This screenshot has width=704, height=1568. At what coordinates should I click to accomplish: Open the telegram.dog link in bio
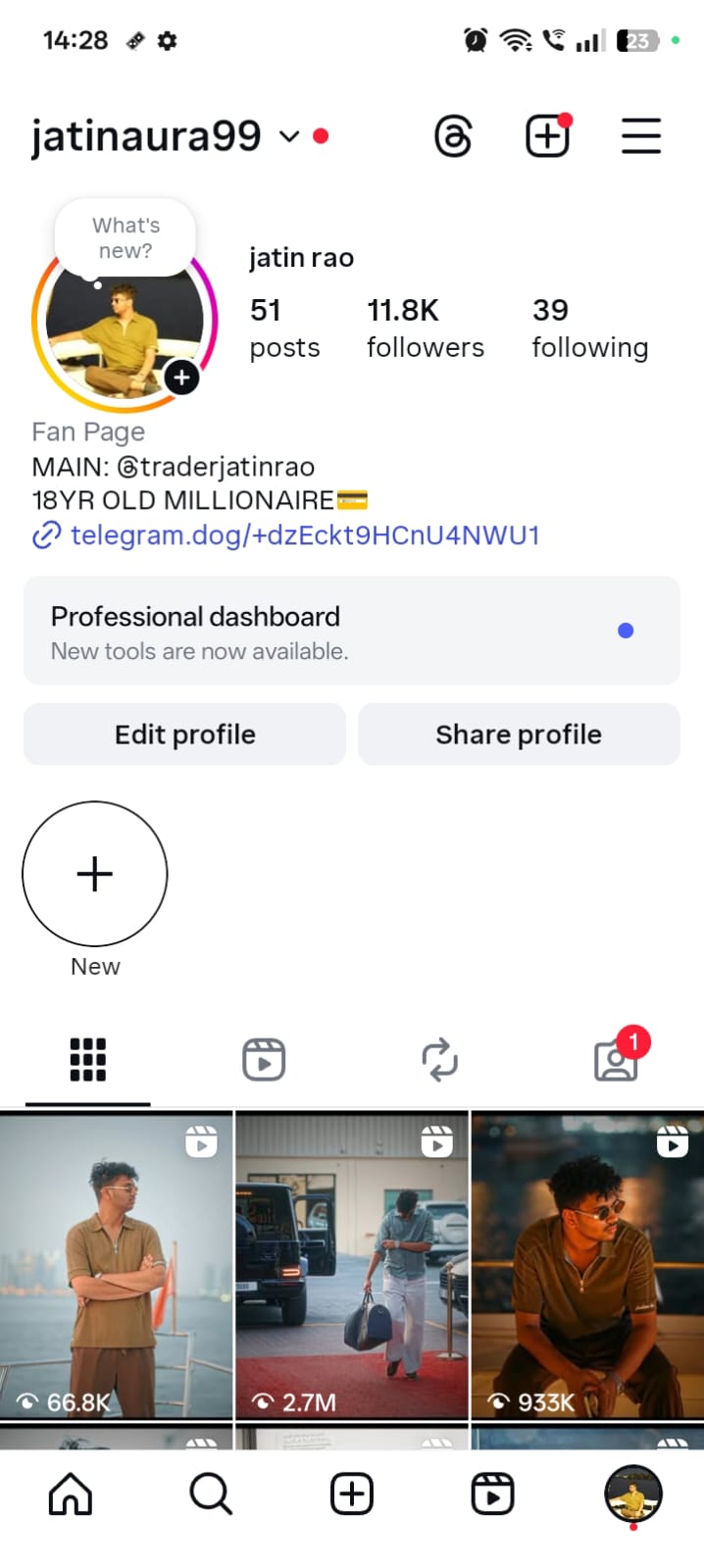pyautogui.click(x=304, y=535)
